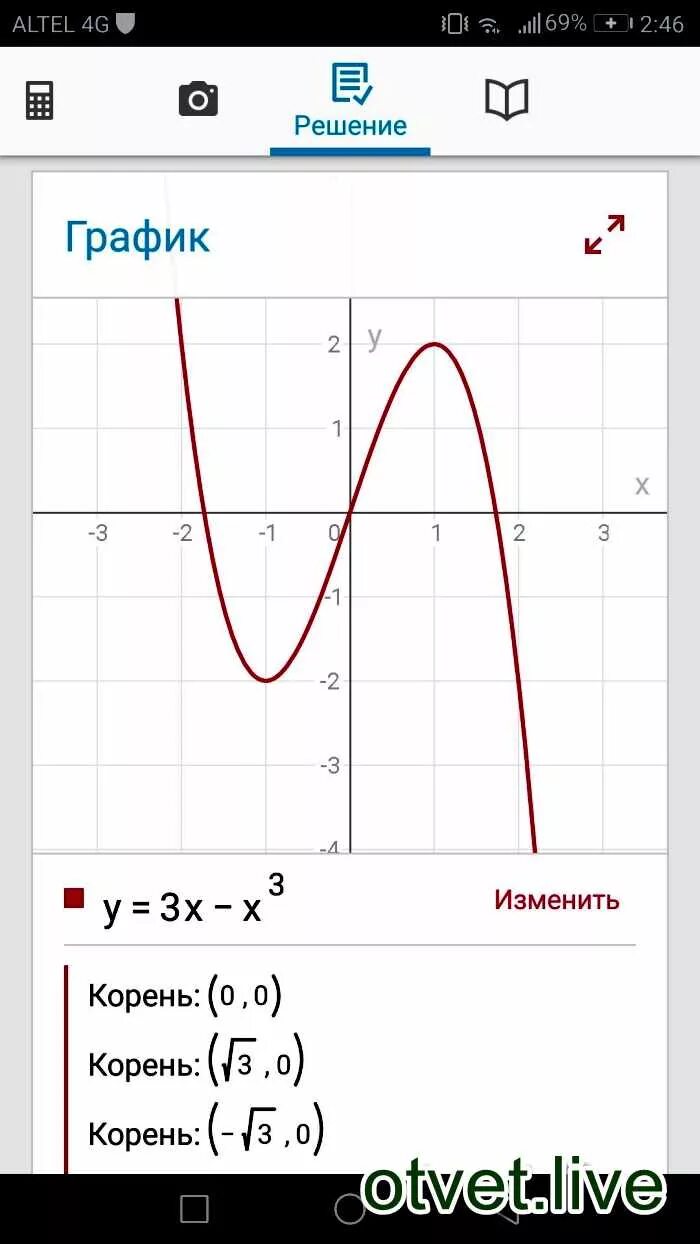This screenshot has width=700, height=1244.
Task: Go to the home screen
Action: tap(349, 1209)
